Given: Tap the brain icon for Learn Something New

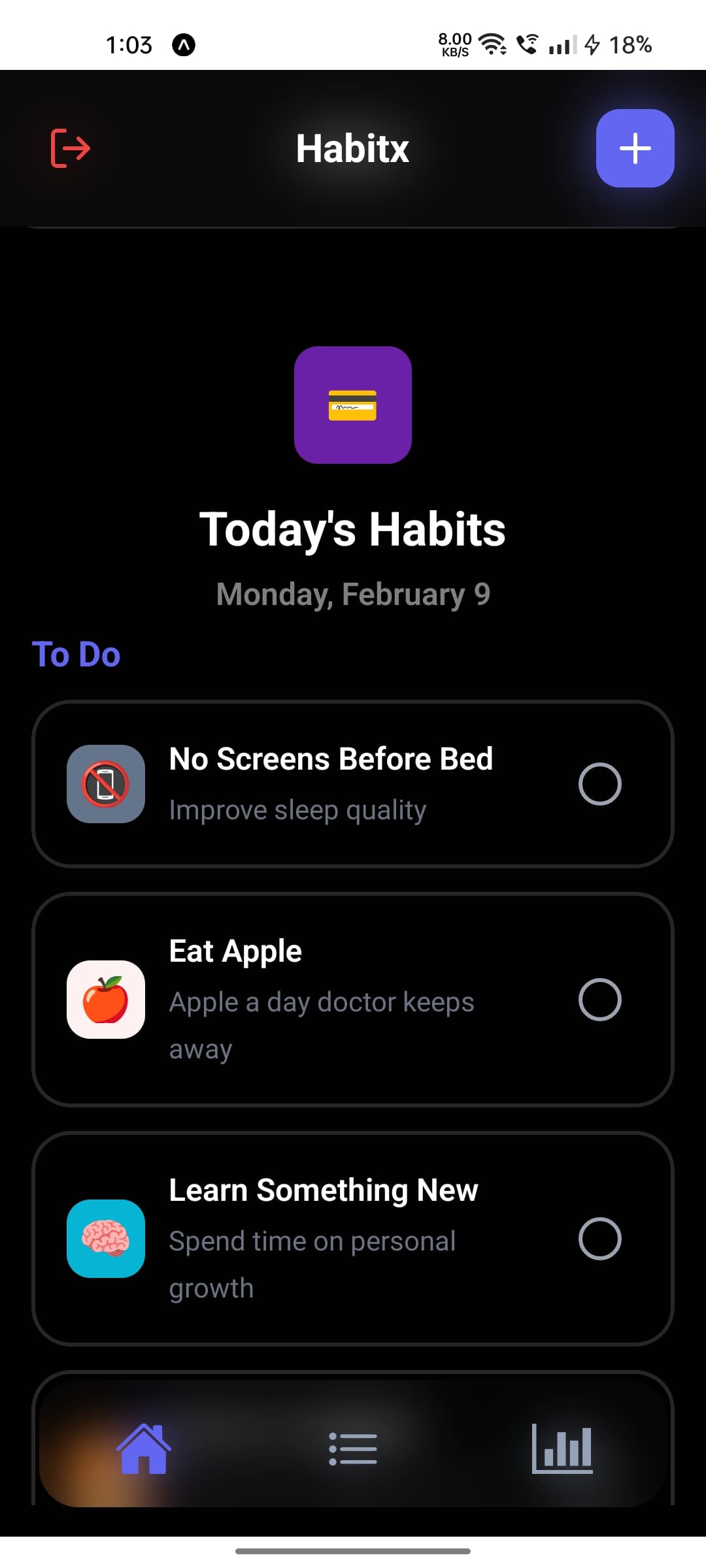Looking at the screenshot, I should (106, 1239).
